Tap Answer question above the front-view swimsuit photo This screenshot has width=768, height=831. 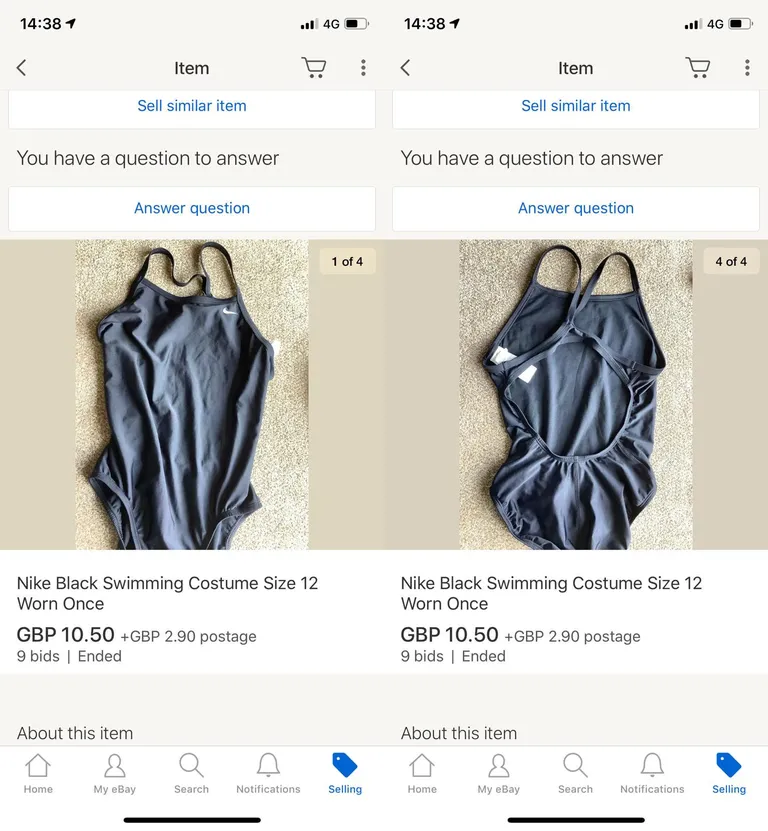192,208
